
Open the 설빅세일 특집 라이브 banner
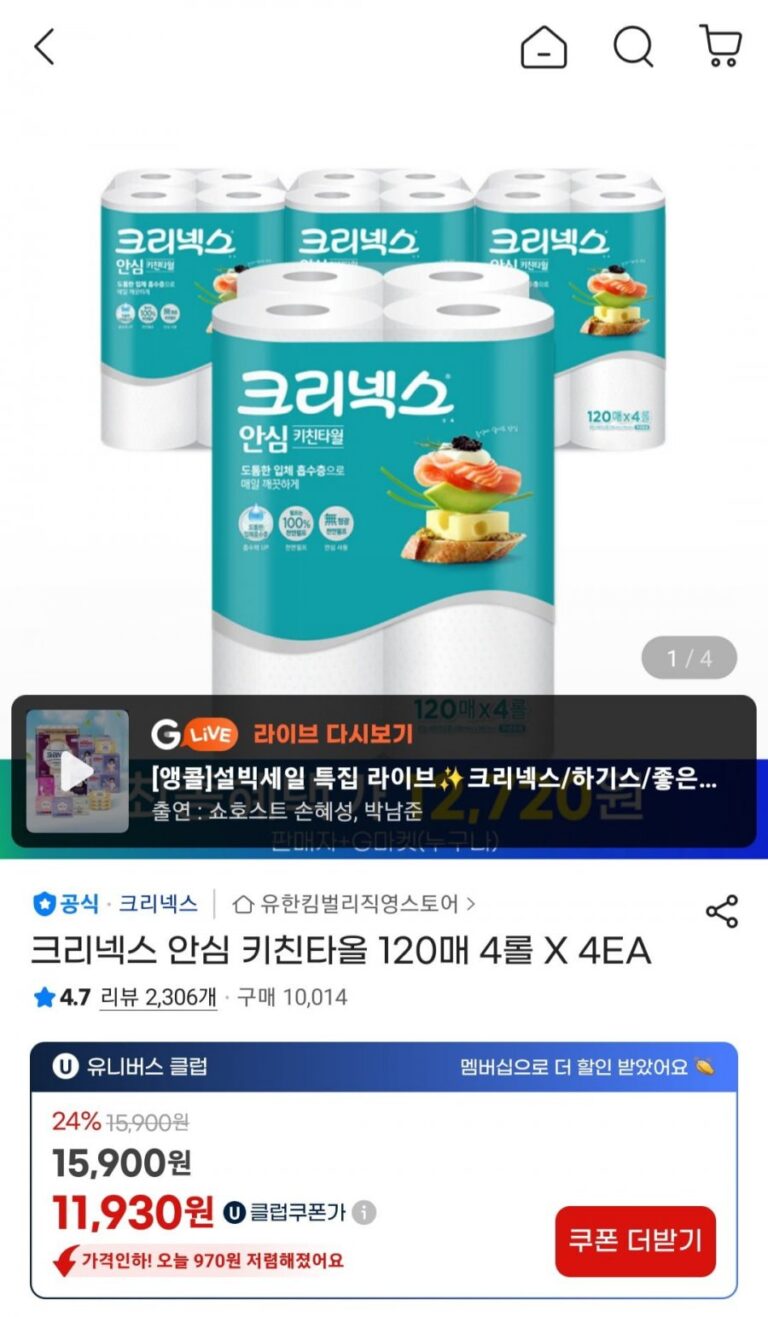pyautogui.click(x=435, y=777)
